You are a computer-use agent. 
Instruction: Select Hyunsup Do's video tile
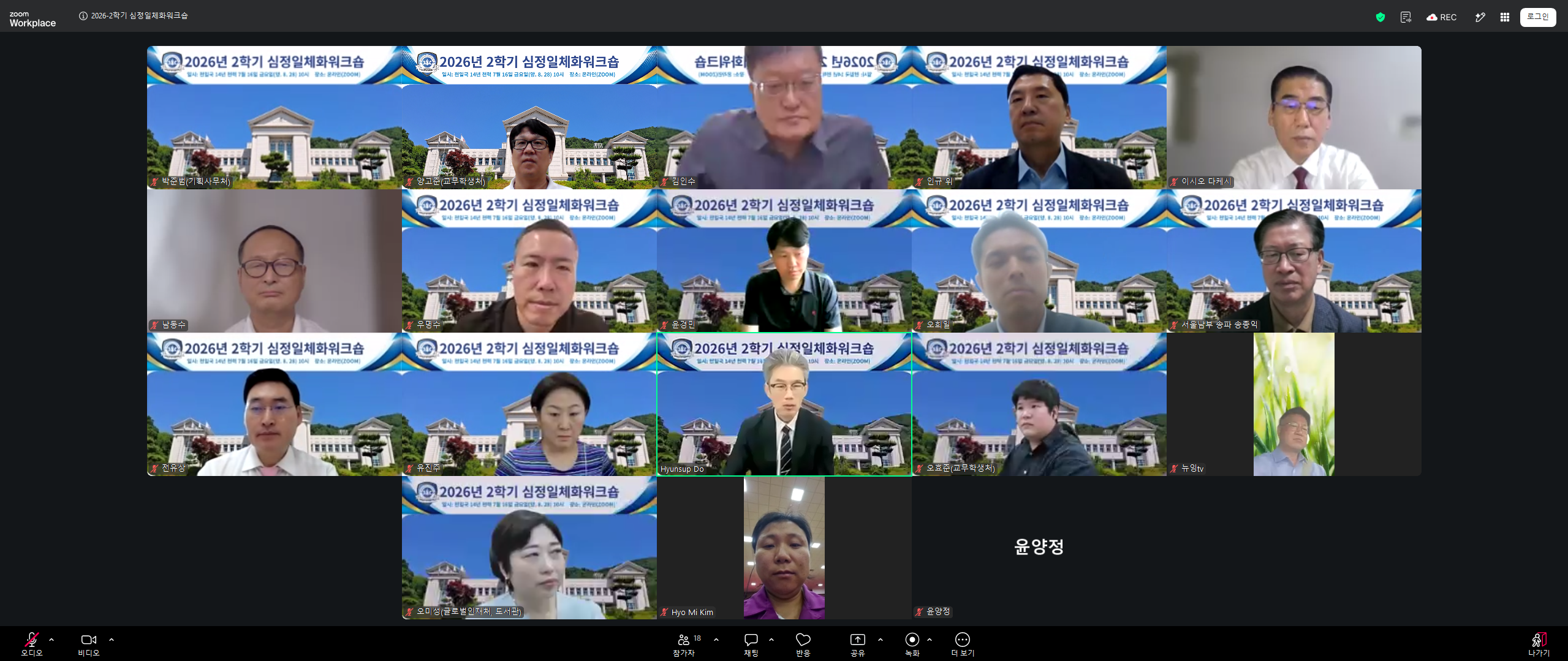pos(784,404)
